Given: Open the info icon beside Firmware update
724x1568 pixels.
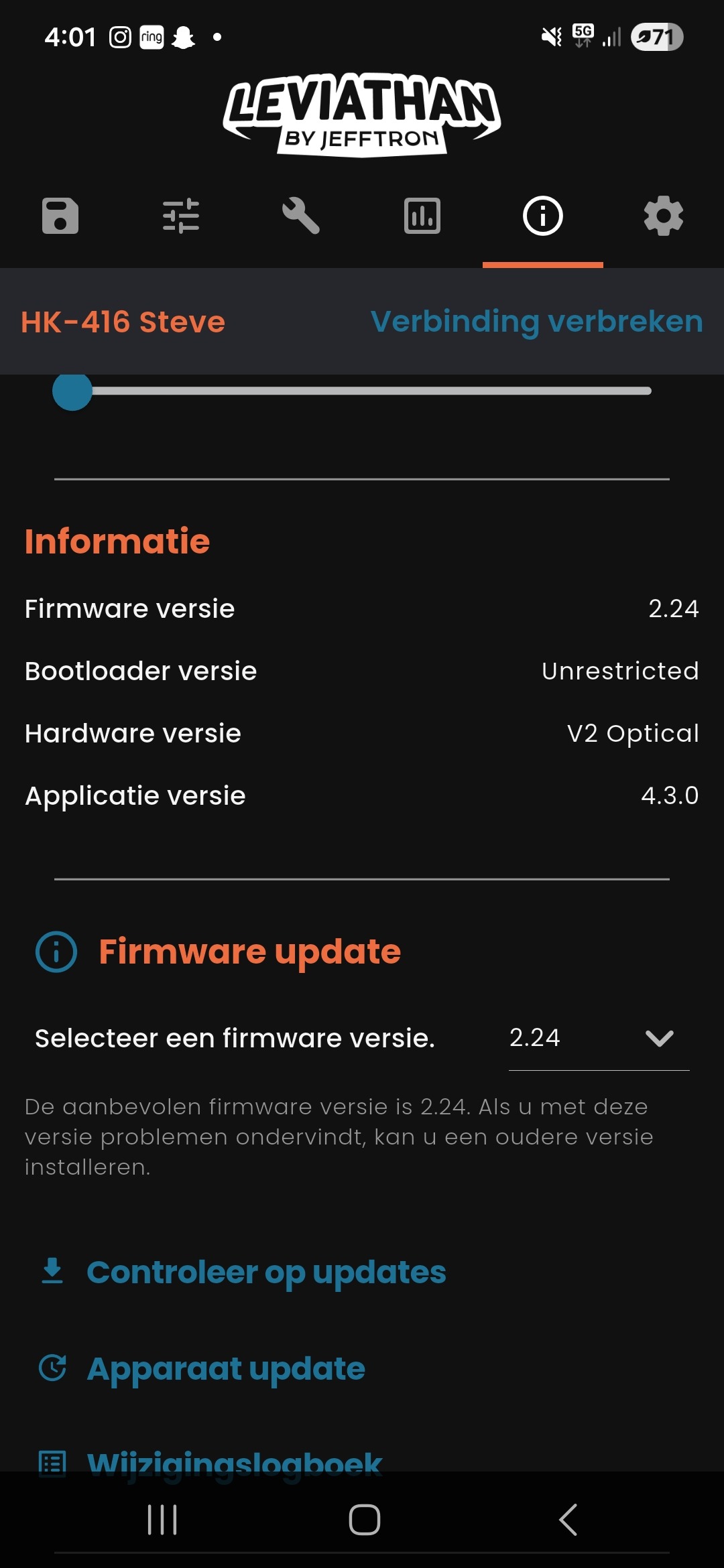Looking at the screenshot, I should (x=56, y=952).
